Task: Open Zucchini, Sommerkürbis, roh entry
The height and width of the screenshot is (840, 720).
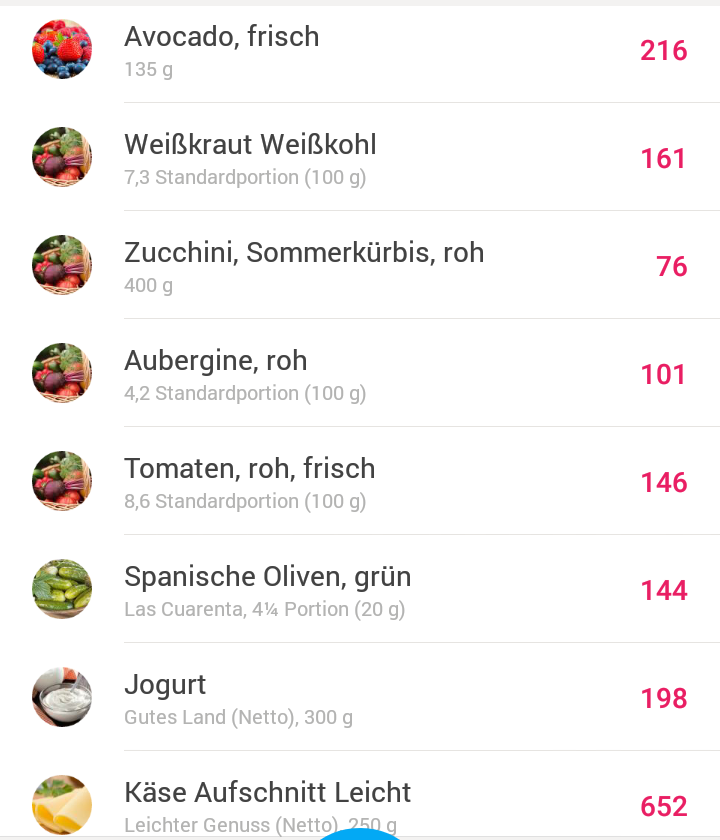Action: (x=360, y=266)
